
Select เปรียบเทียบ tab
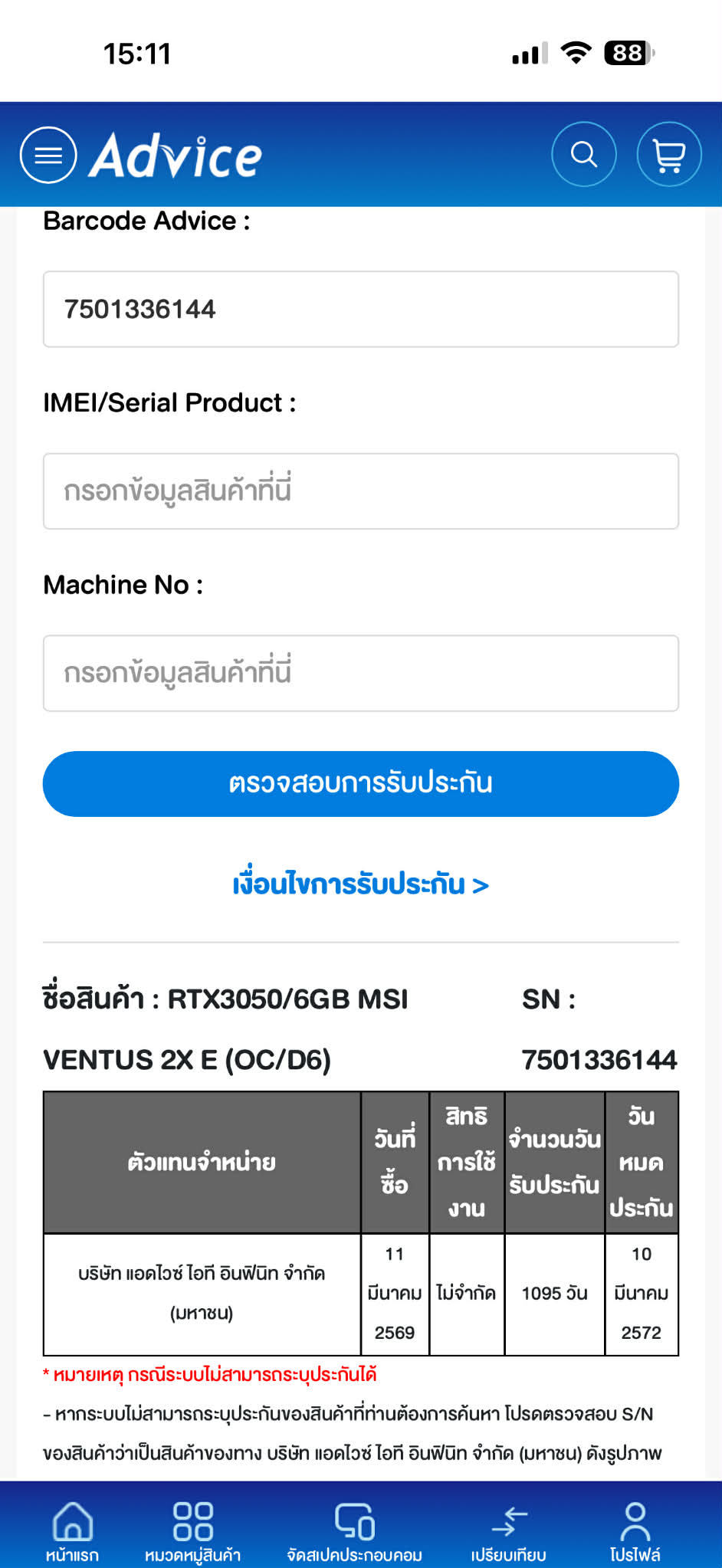coord(509,1530)
